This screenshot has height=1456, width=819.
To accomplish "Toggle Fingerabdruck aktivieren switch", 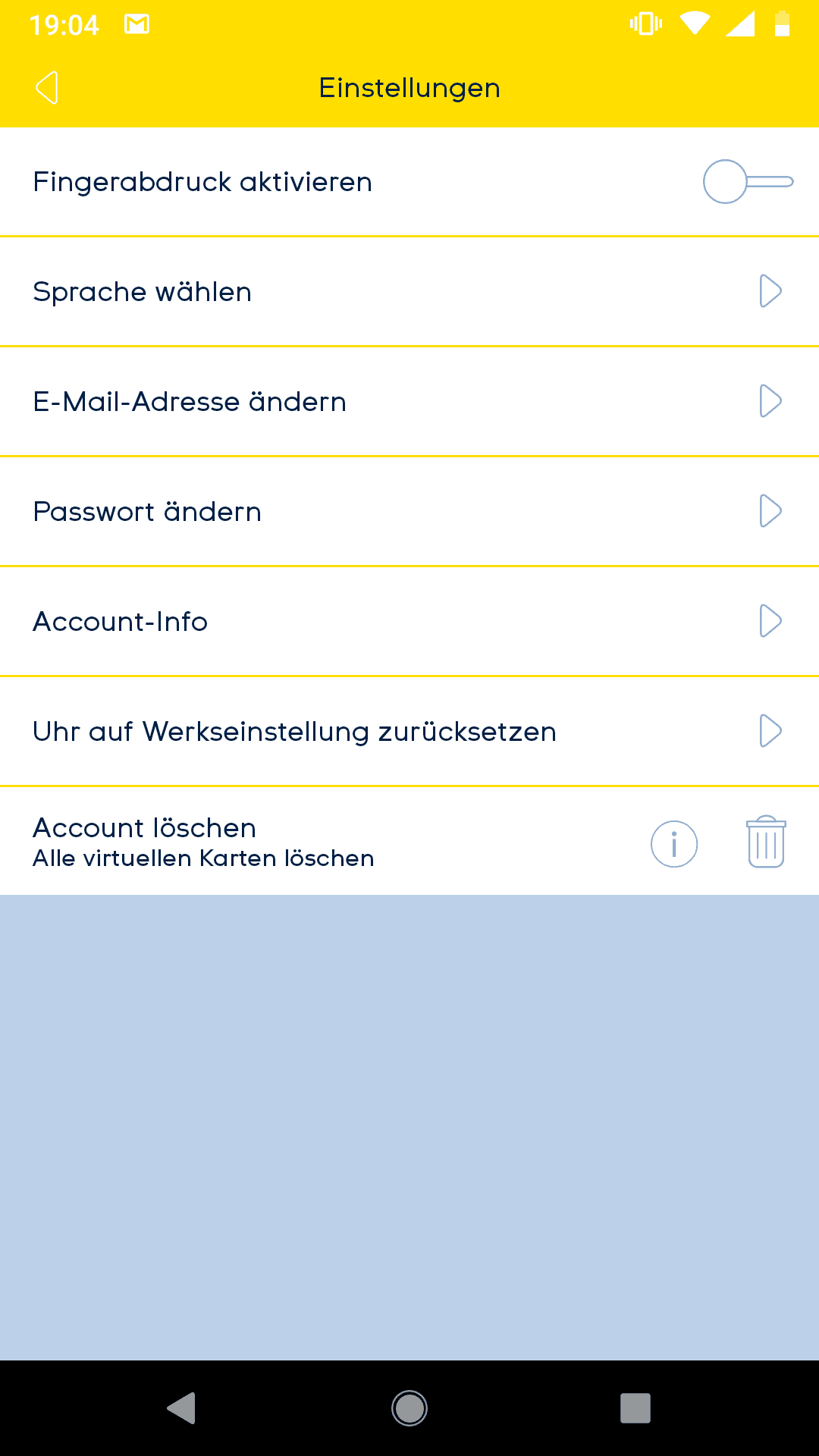I will coord(748,182).
